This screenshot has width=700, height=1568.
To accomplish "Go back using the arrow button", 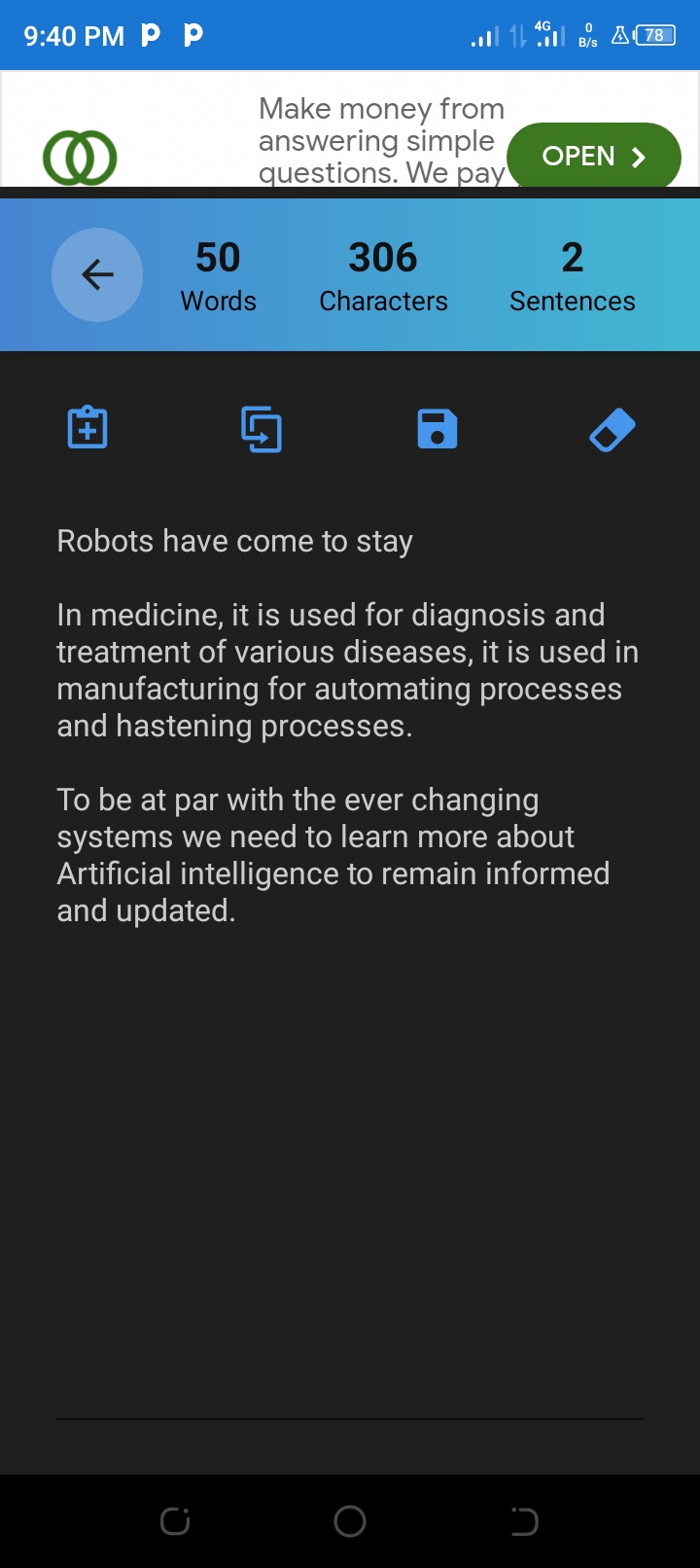I will 97,275.
